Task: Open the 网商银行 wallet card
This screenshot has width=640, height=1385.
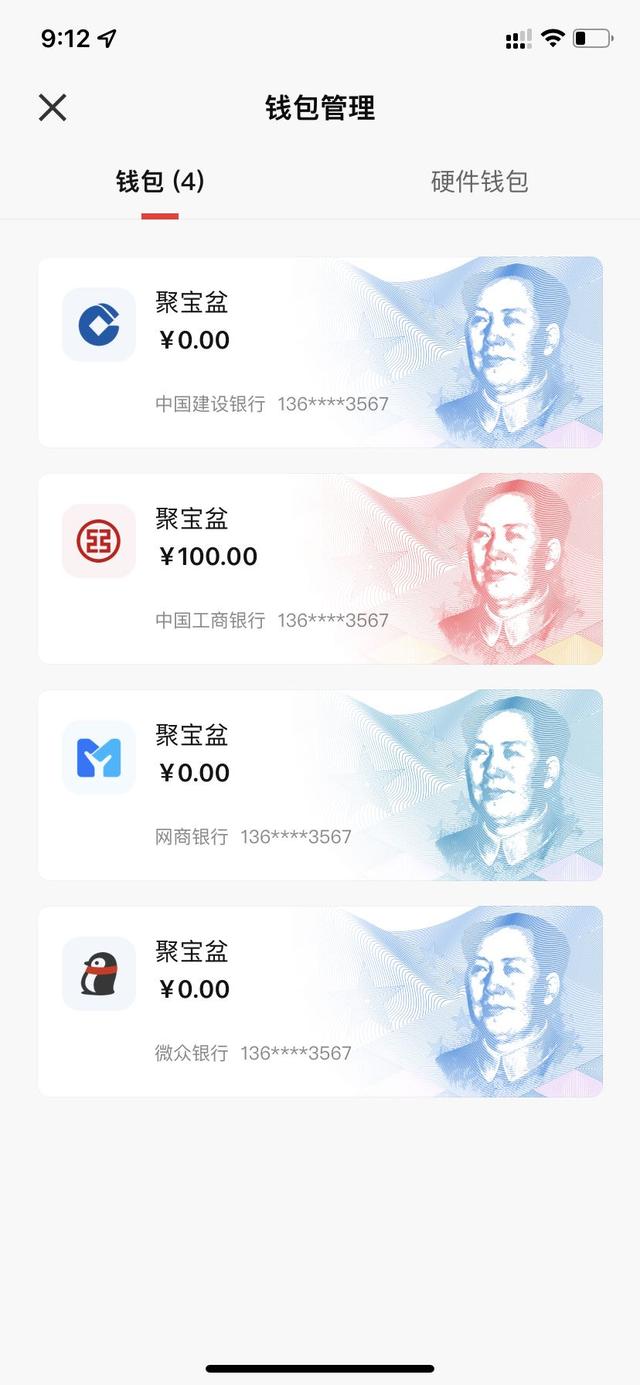Action: click(x=320, y=785)
